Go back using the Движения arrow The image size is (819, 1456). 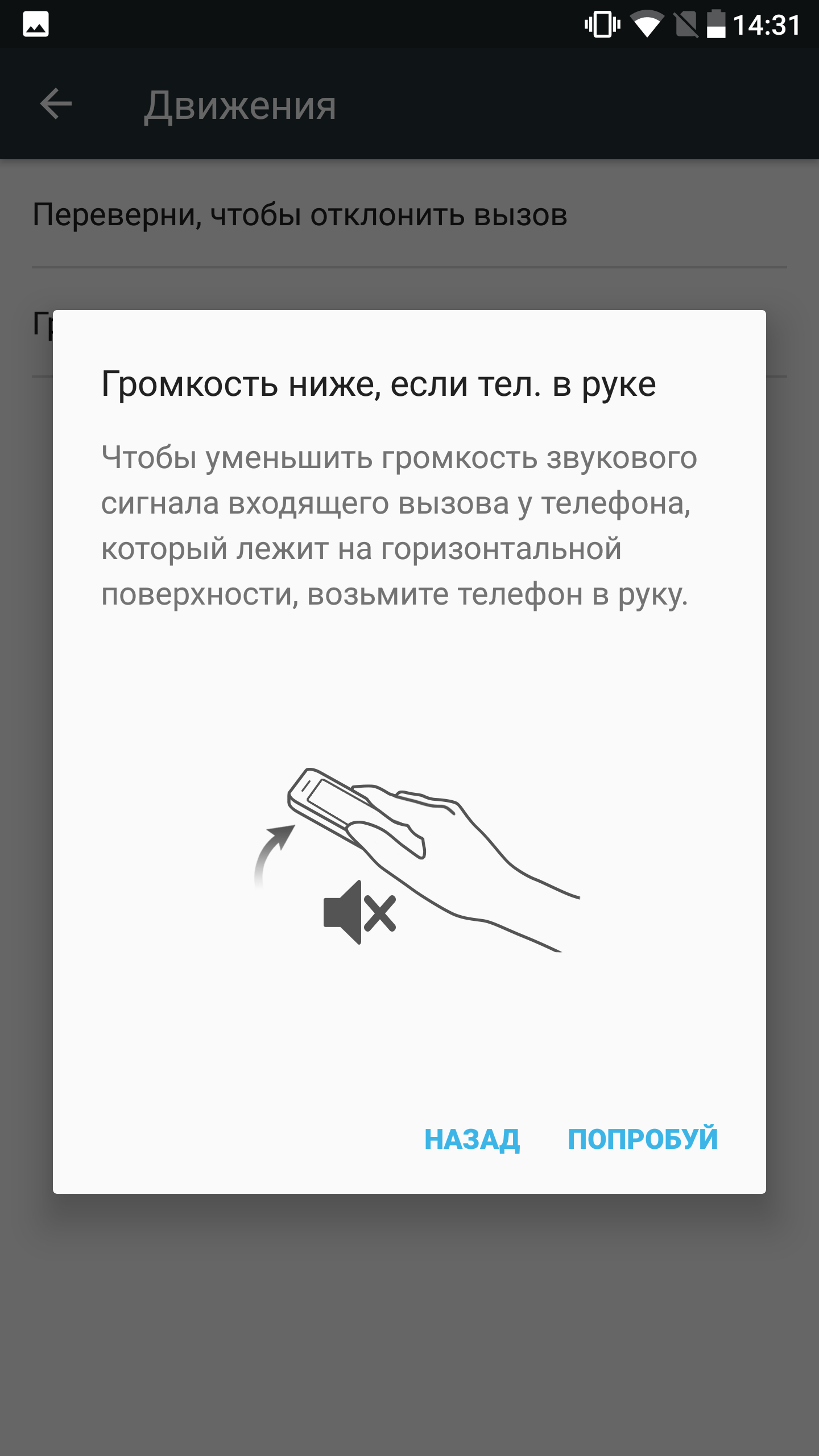(x=56, y=104)
